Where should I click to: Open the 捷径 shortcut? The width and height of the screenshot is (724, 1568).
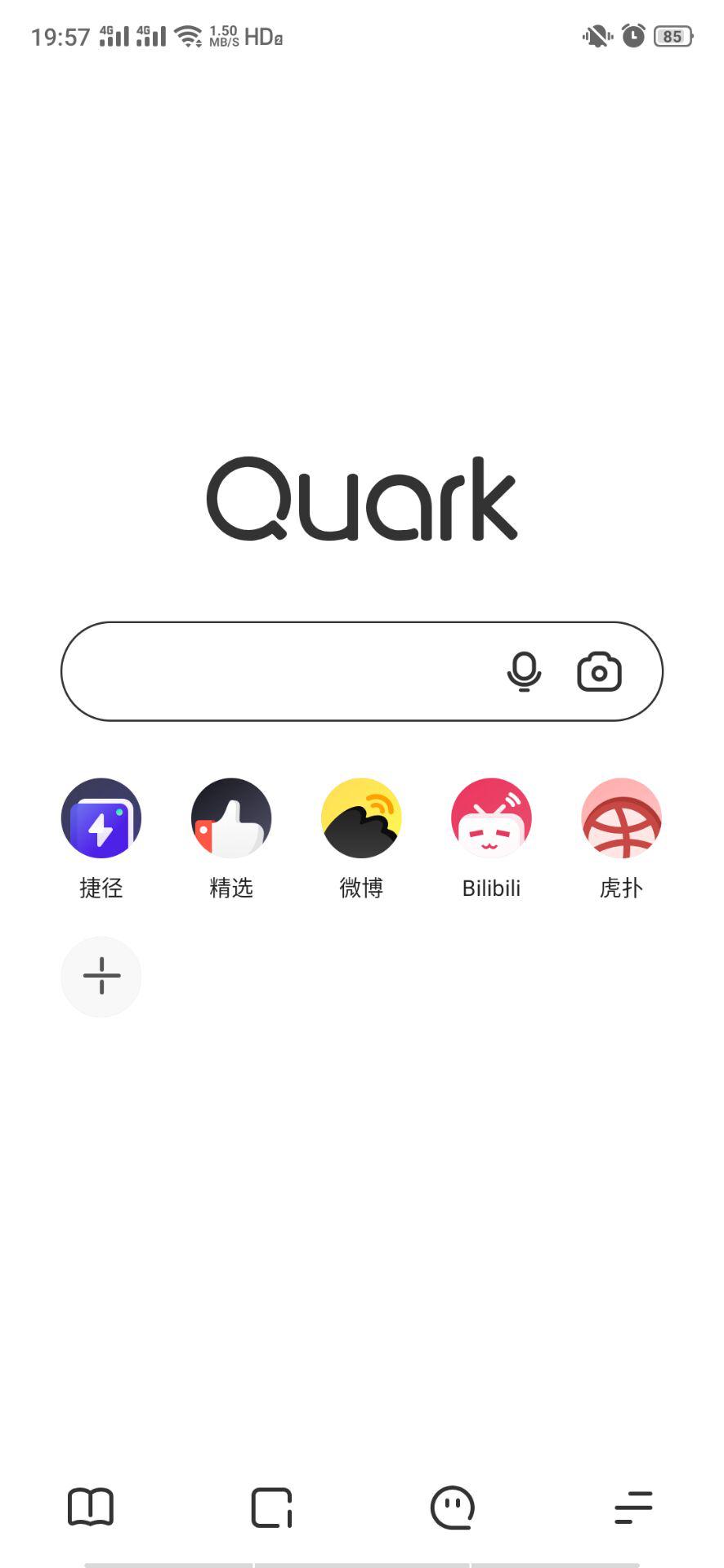tap(101, 818)
